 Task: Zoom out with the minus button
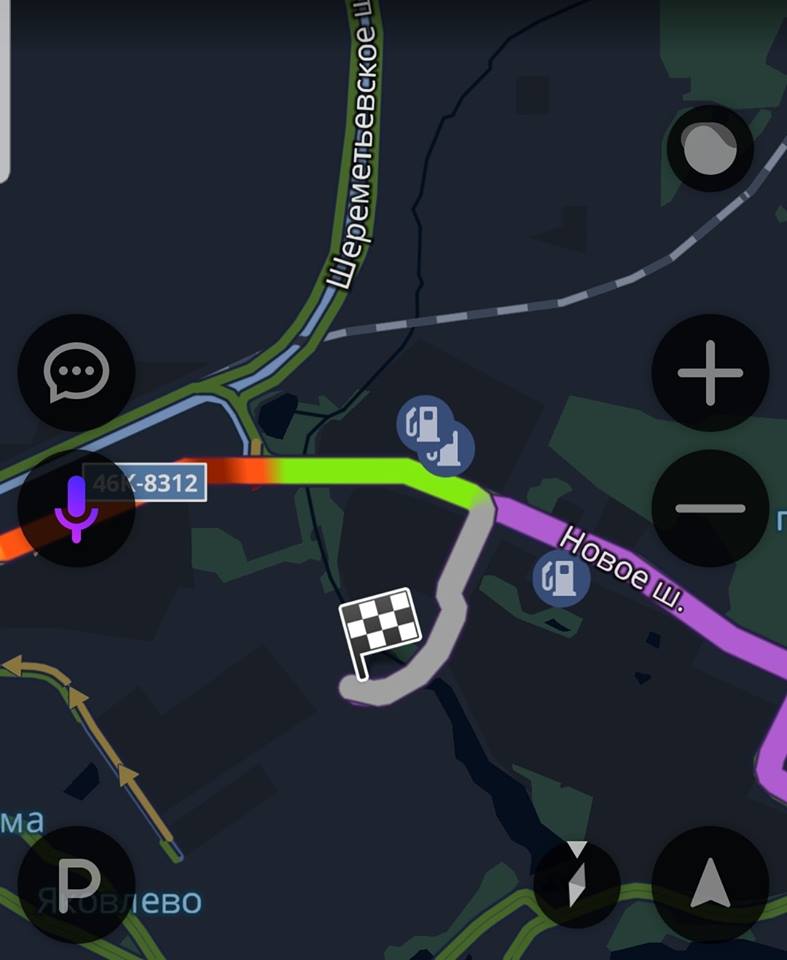(x=710, y=508)
